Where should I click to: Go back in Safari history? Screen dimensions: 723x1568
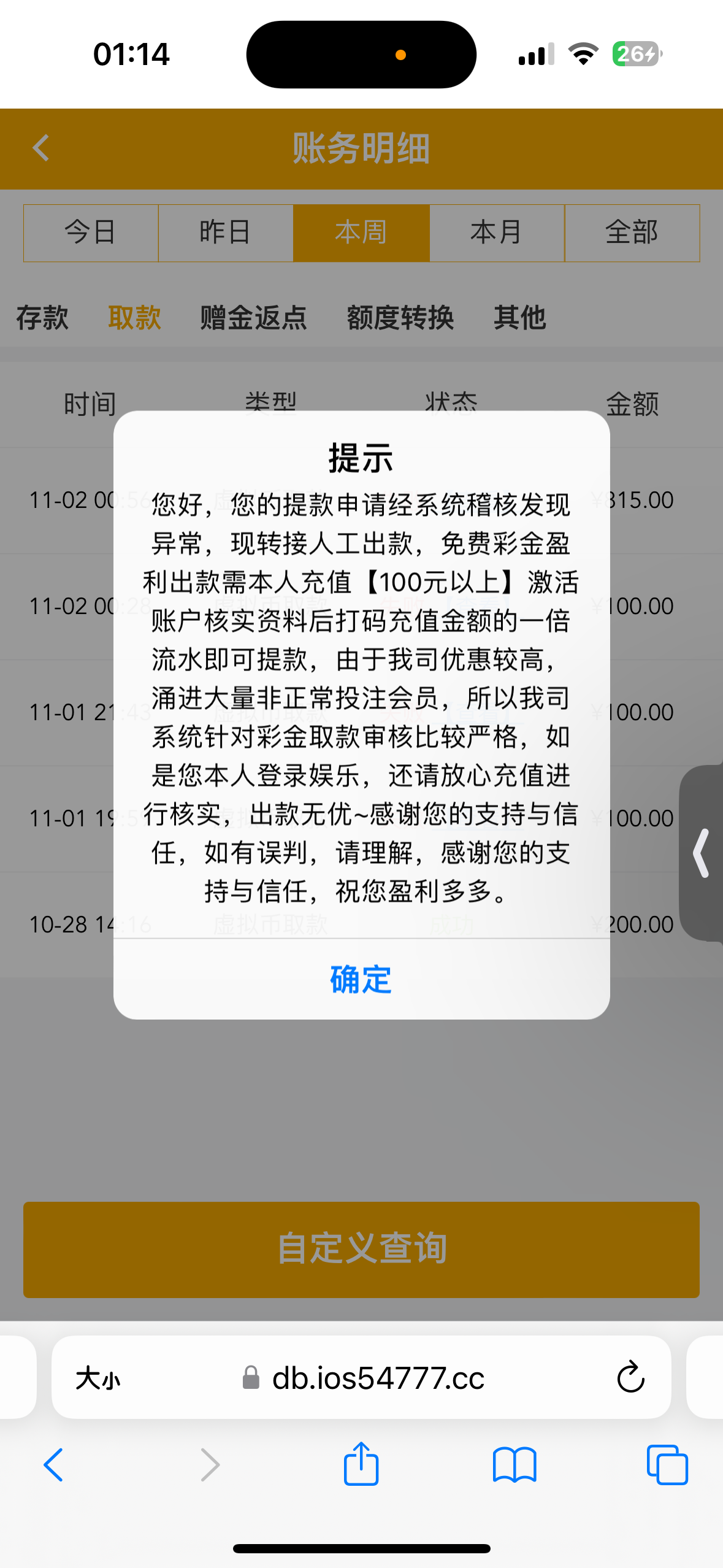(x=54, y=1465)
